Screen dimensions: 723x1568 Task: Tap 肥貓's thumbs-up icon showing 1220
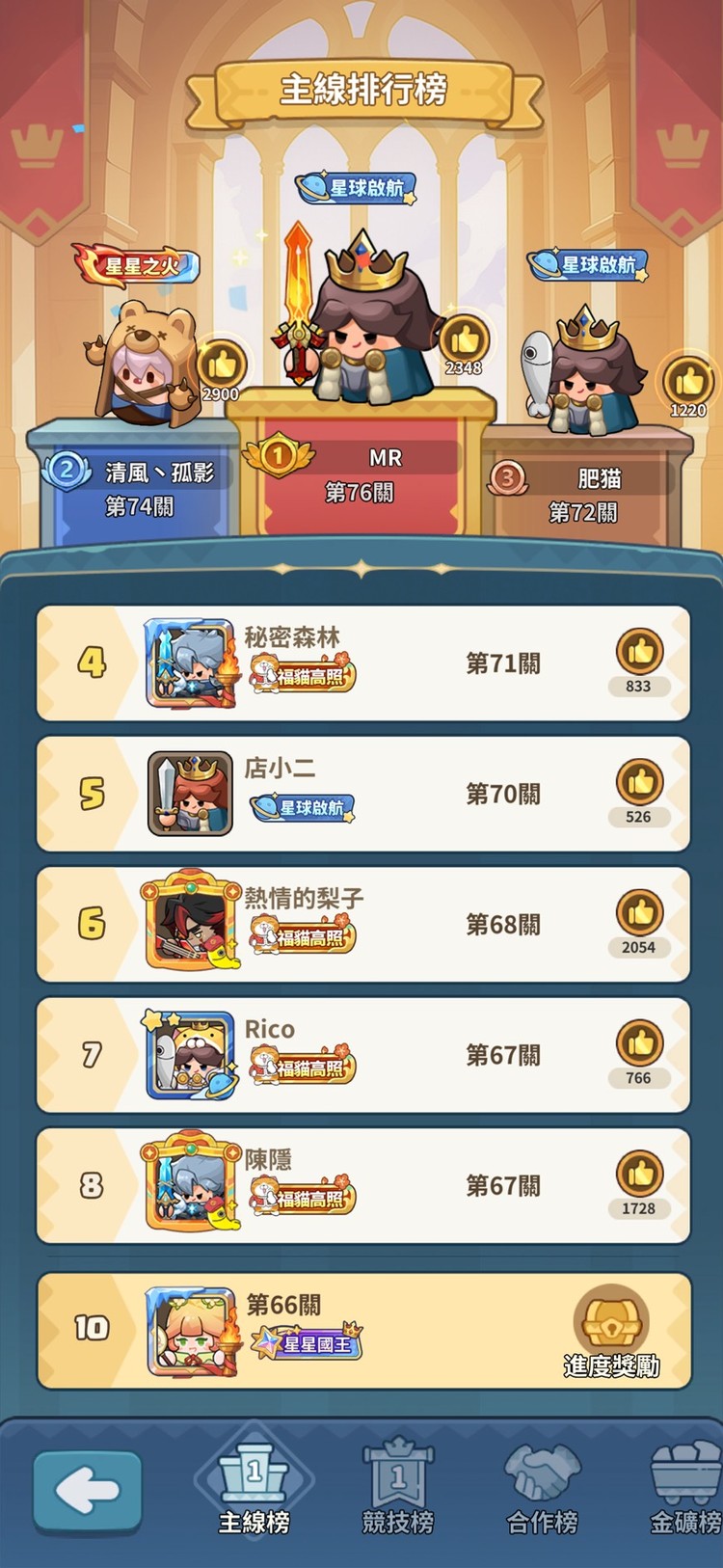[x=688, y=376]
